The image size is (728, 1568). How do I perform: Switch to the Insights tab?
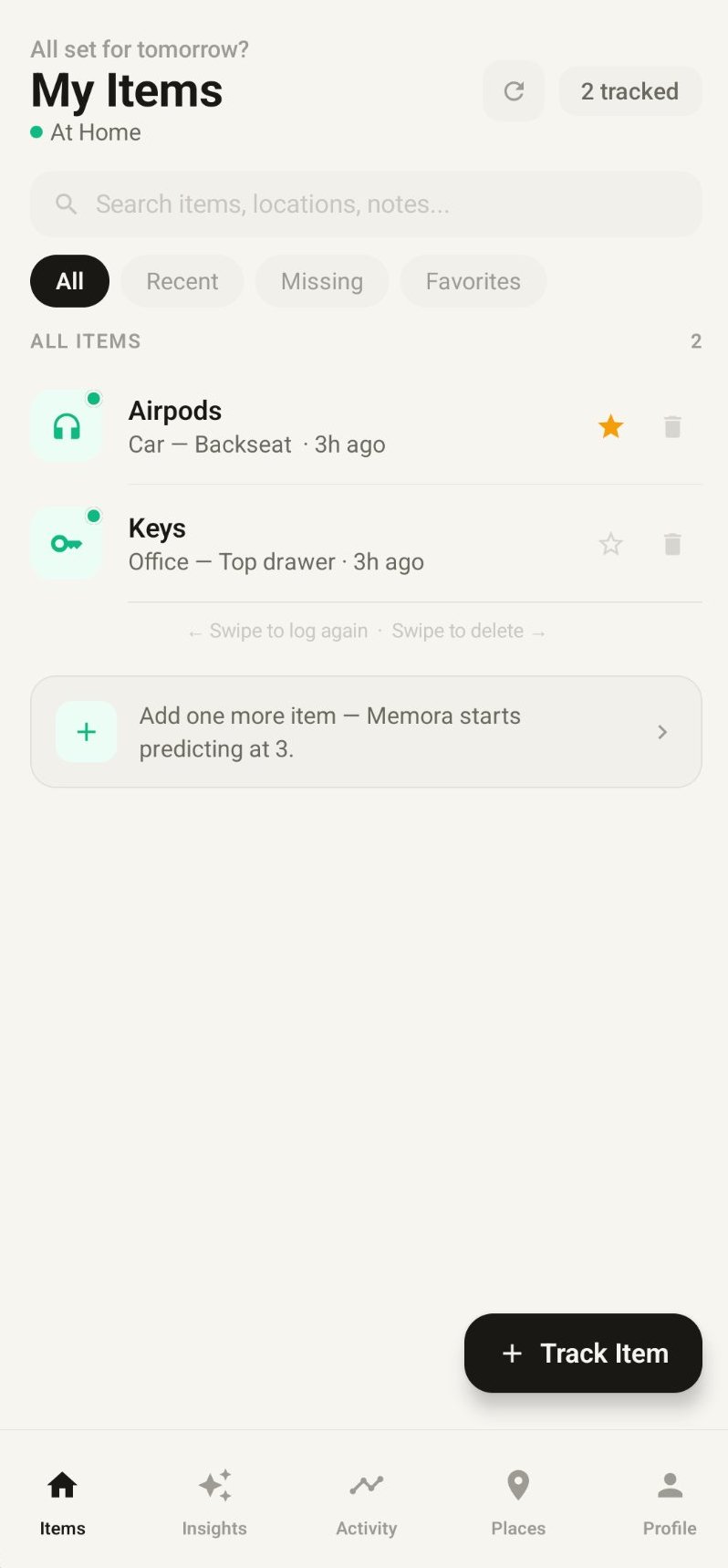214,1502
